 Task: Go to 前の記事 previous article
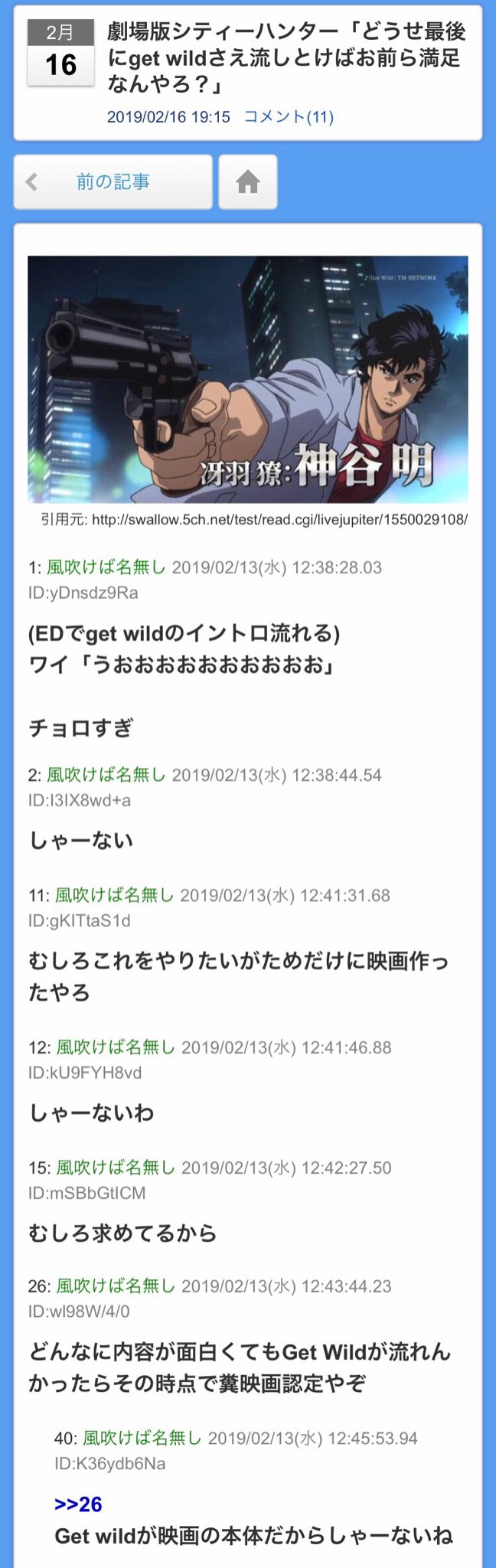click(113, 182)
